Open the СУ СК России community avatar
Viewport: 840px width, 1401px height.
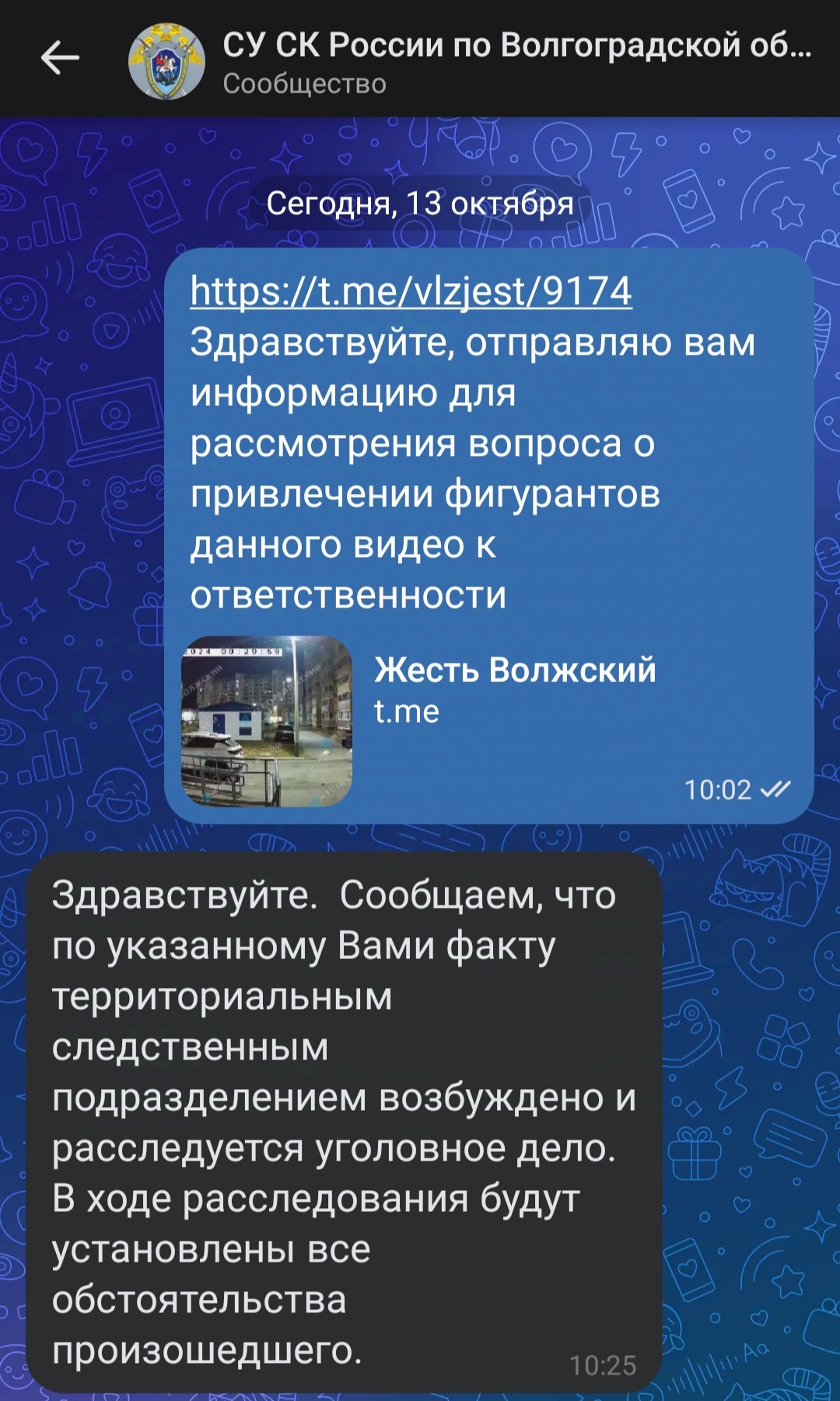[167, 61]
